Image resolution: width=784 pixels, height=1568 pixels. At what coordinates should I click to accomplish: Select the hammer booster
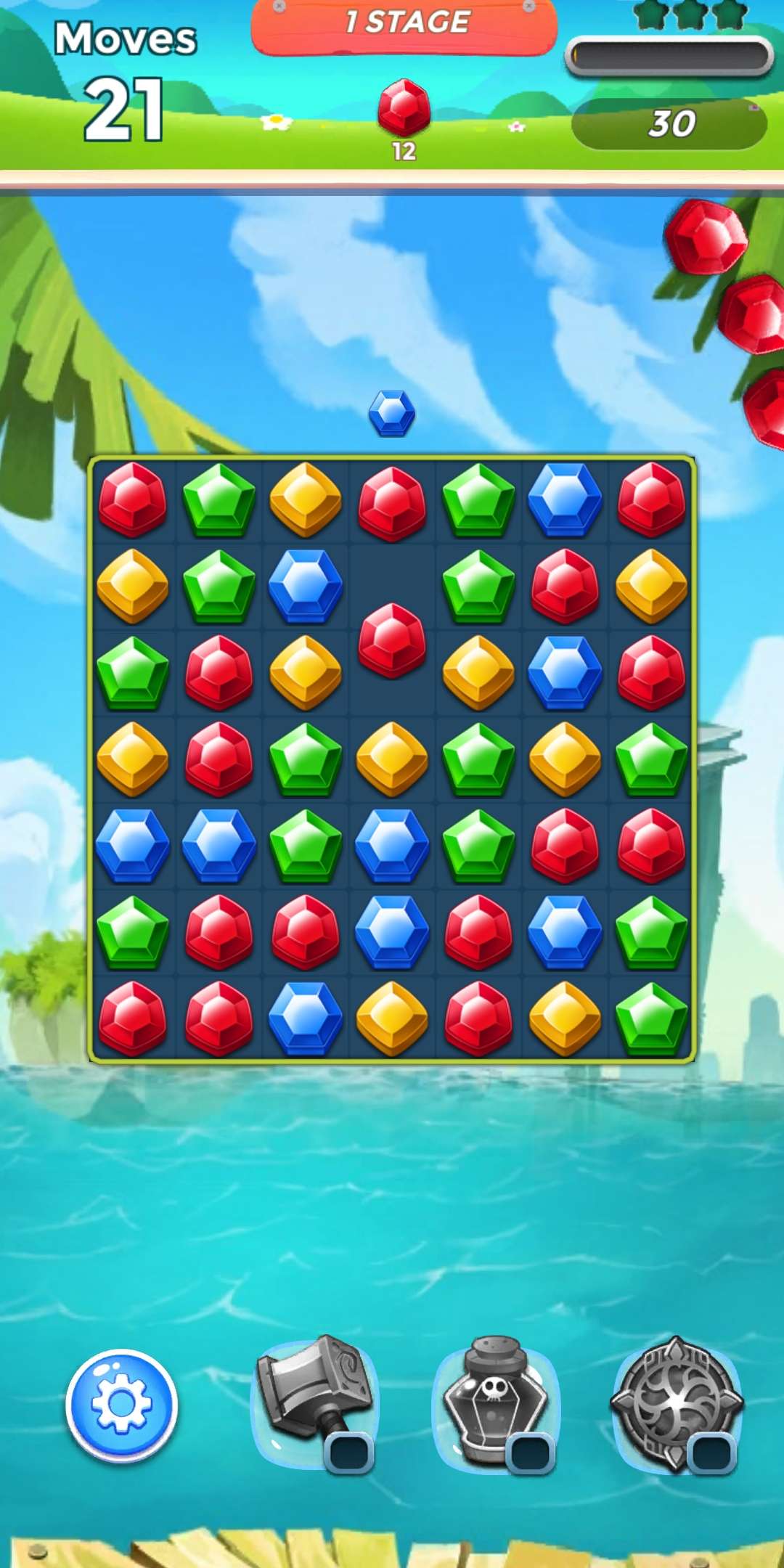(x=315, y=1401)
